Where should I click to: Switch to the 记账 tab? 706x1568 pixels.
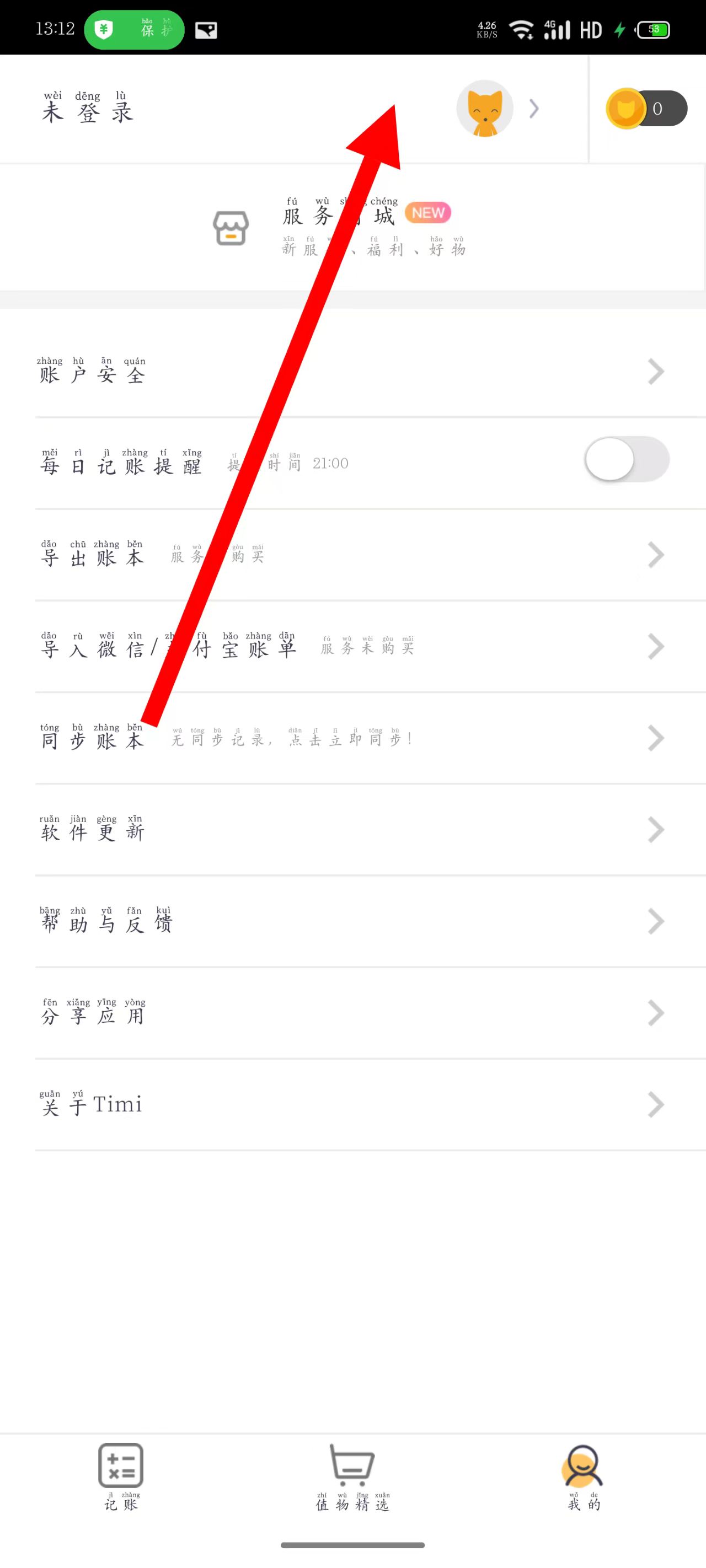[121, 1476]
